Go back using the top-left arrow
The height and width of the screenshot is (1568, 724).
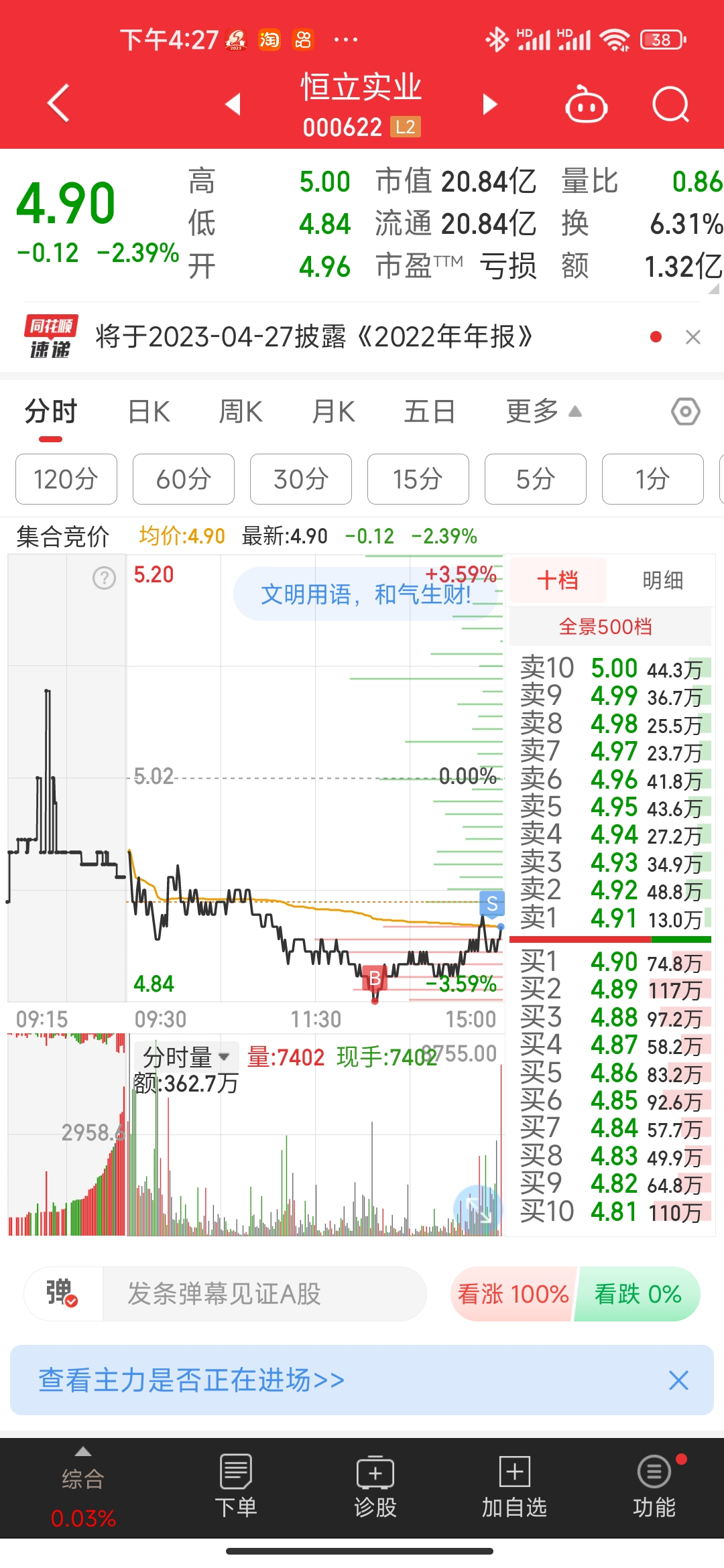(59, 104)
